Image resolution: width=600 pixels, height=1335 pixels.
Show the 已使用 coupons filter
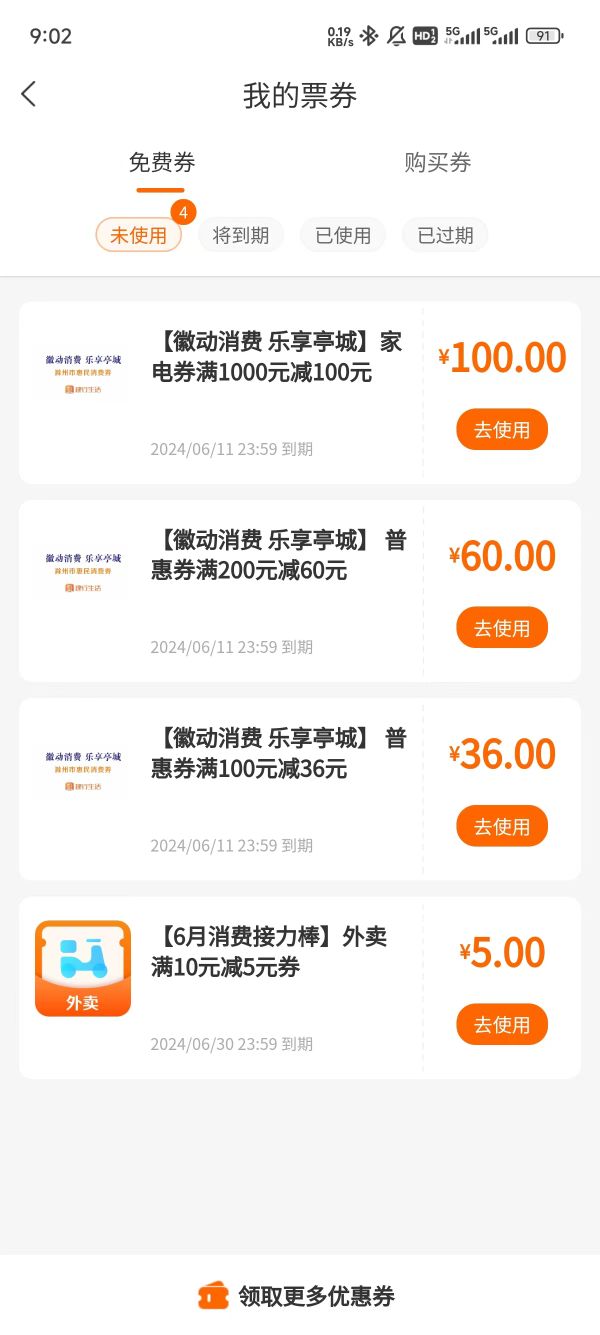(x=343, y=235)
